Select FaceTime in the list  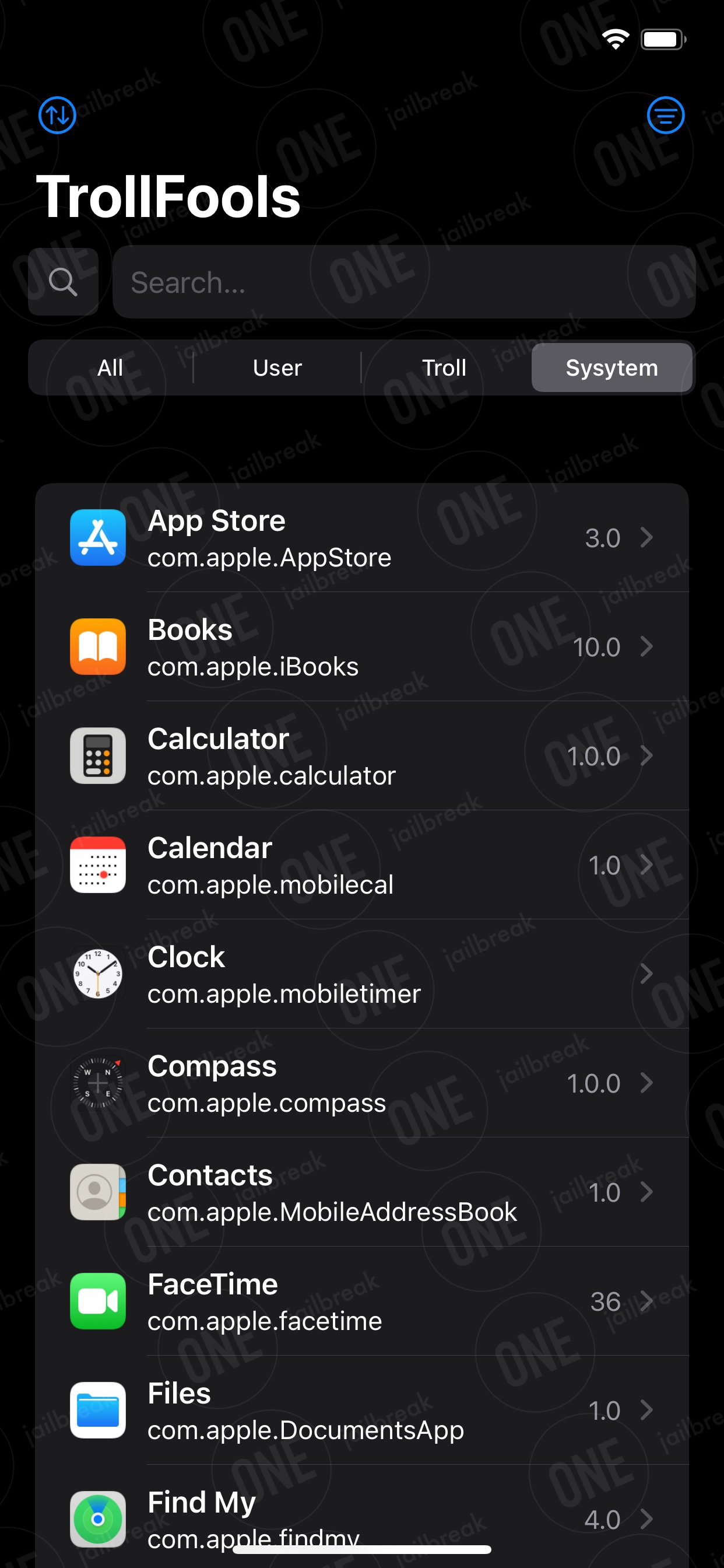(x=362, y=1301)
